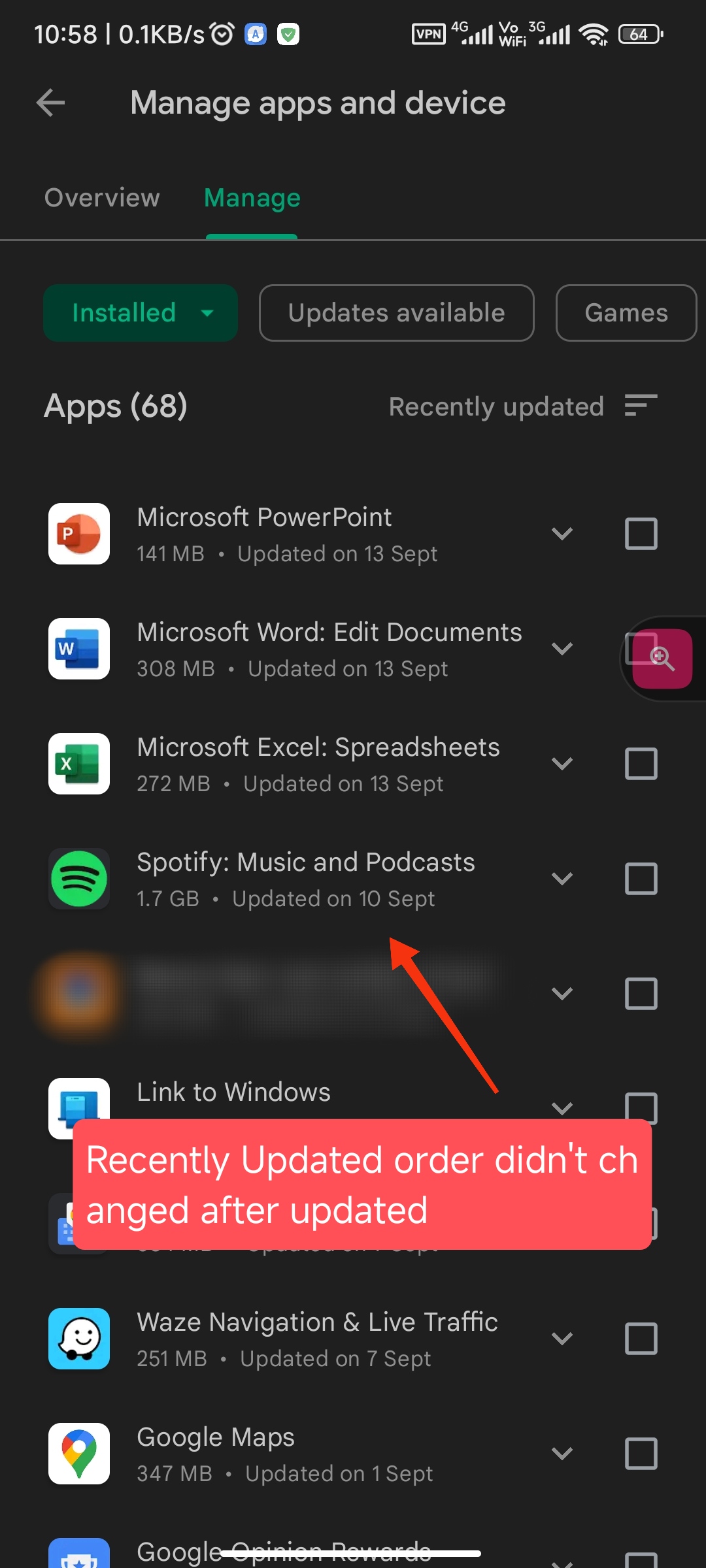Go back using the top arrow
The image size is (706, 1568).
50,103
